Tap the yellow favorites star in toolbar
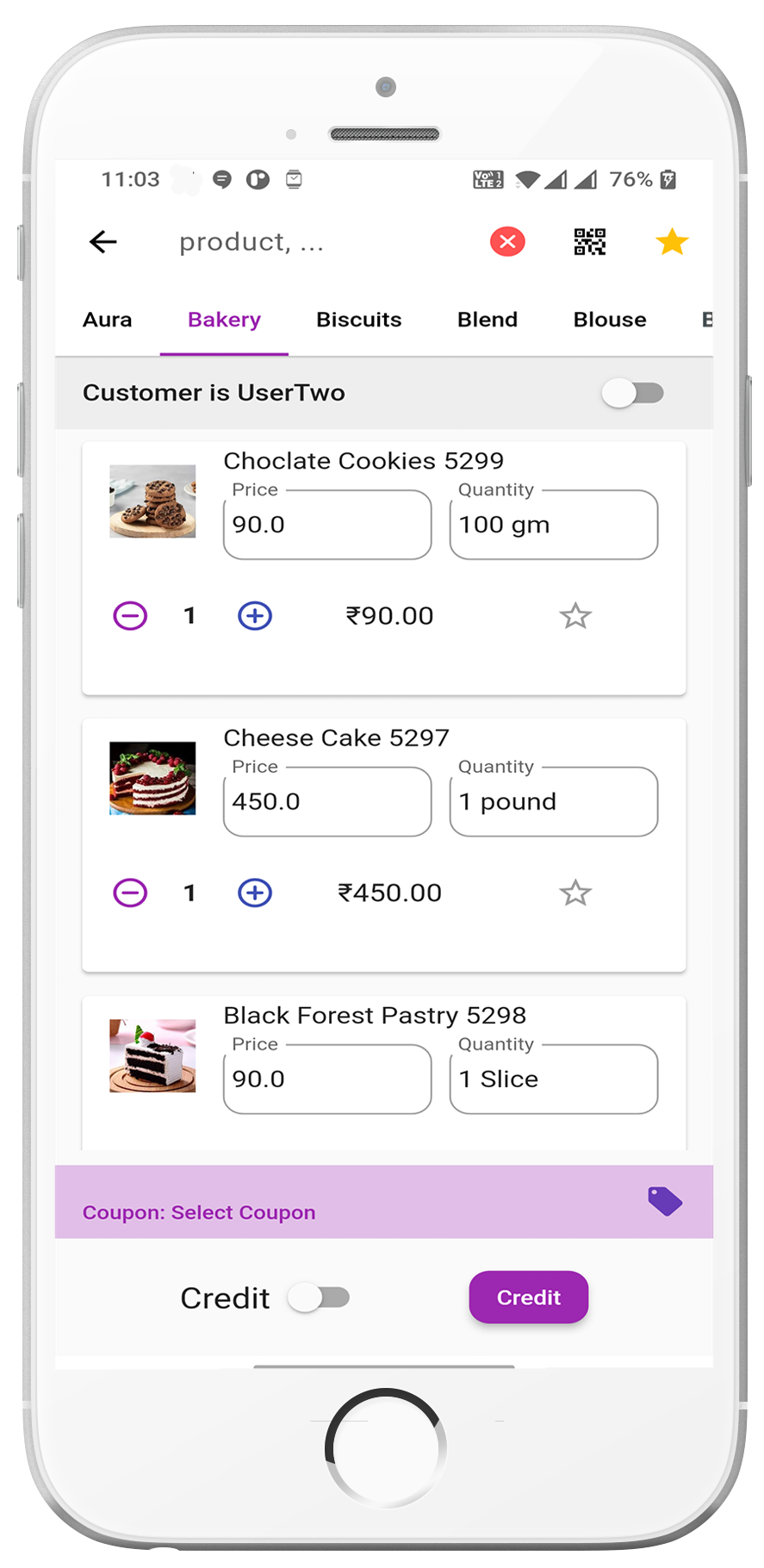The width and height of the screenshot is (764, 1568). pyautogui.click(x=672, y=242)
